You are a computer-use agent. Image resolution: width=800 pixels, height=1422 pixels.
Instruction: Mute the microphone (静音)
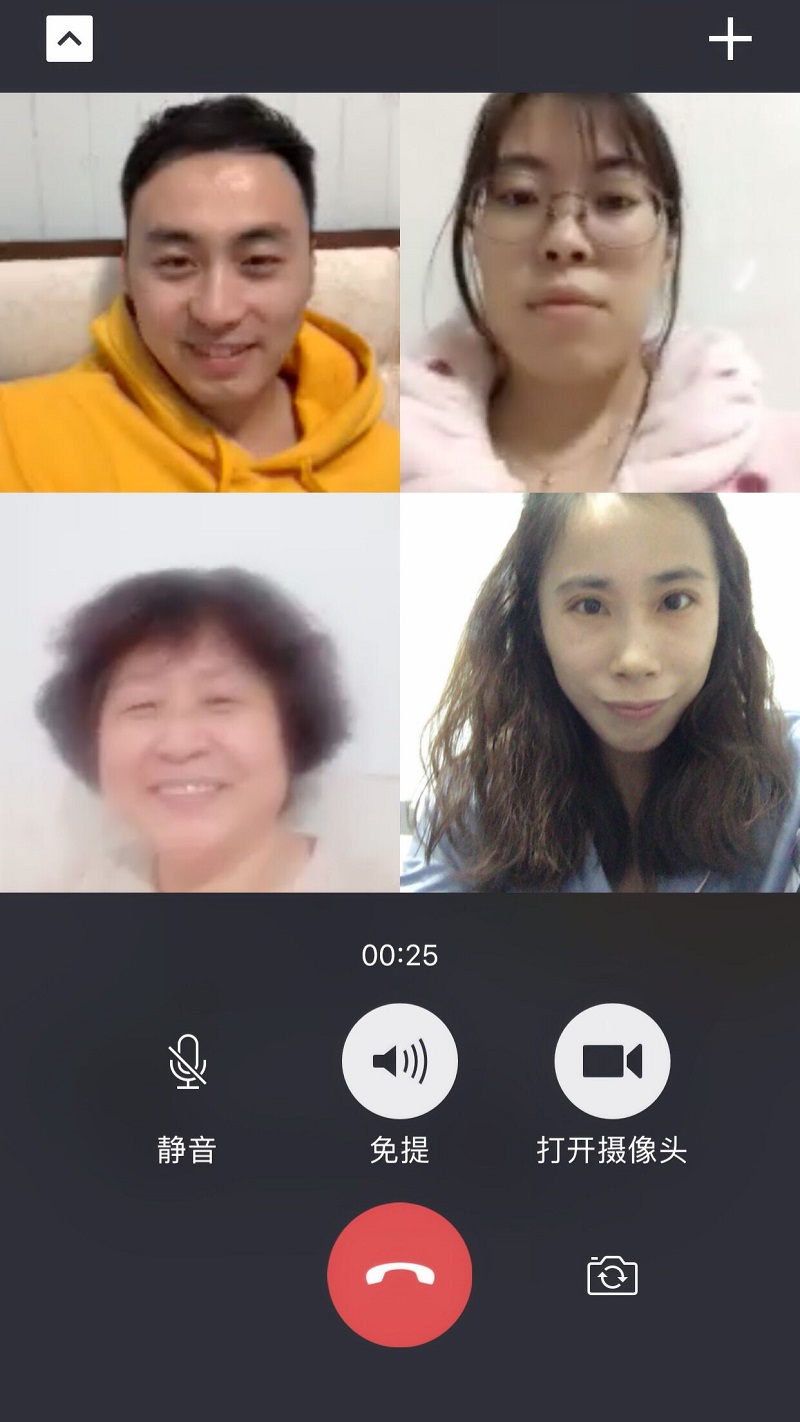[187, 1061]
